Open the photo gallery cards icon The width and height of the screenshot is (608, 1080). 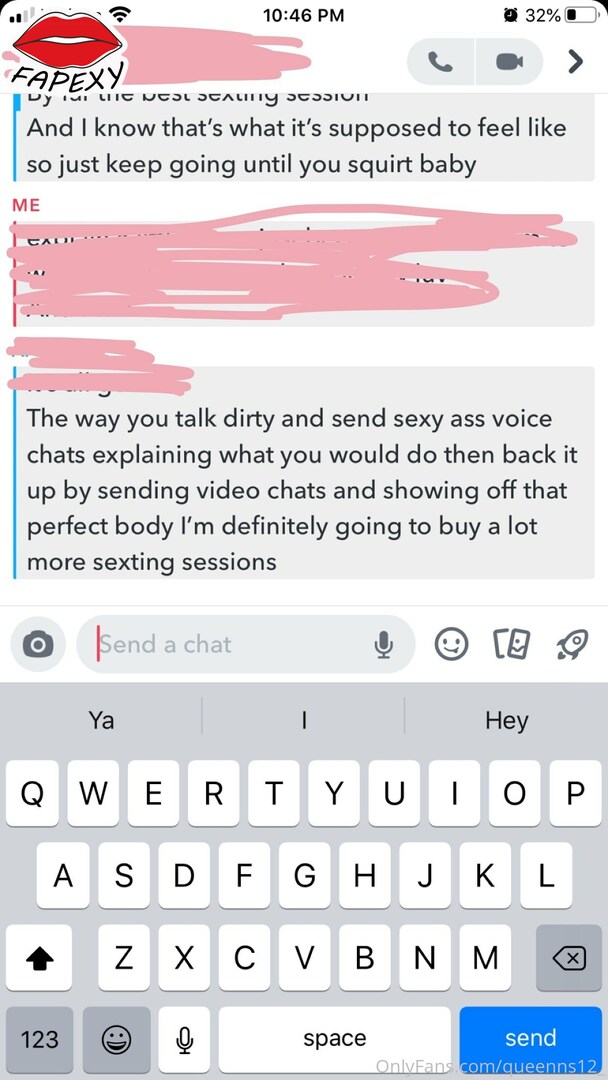513,644
